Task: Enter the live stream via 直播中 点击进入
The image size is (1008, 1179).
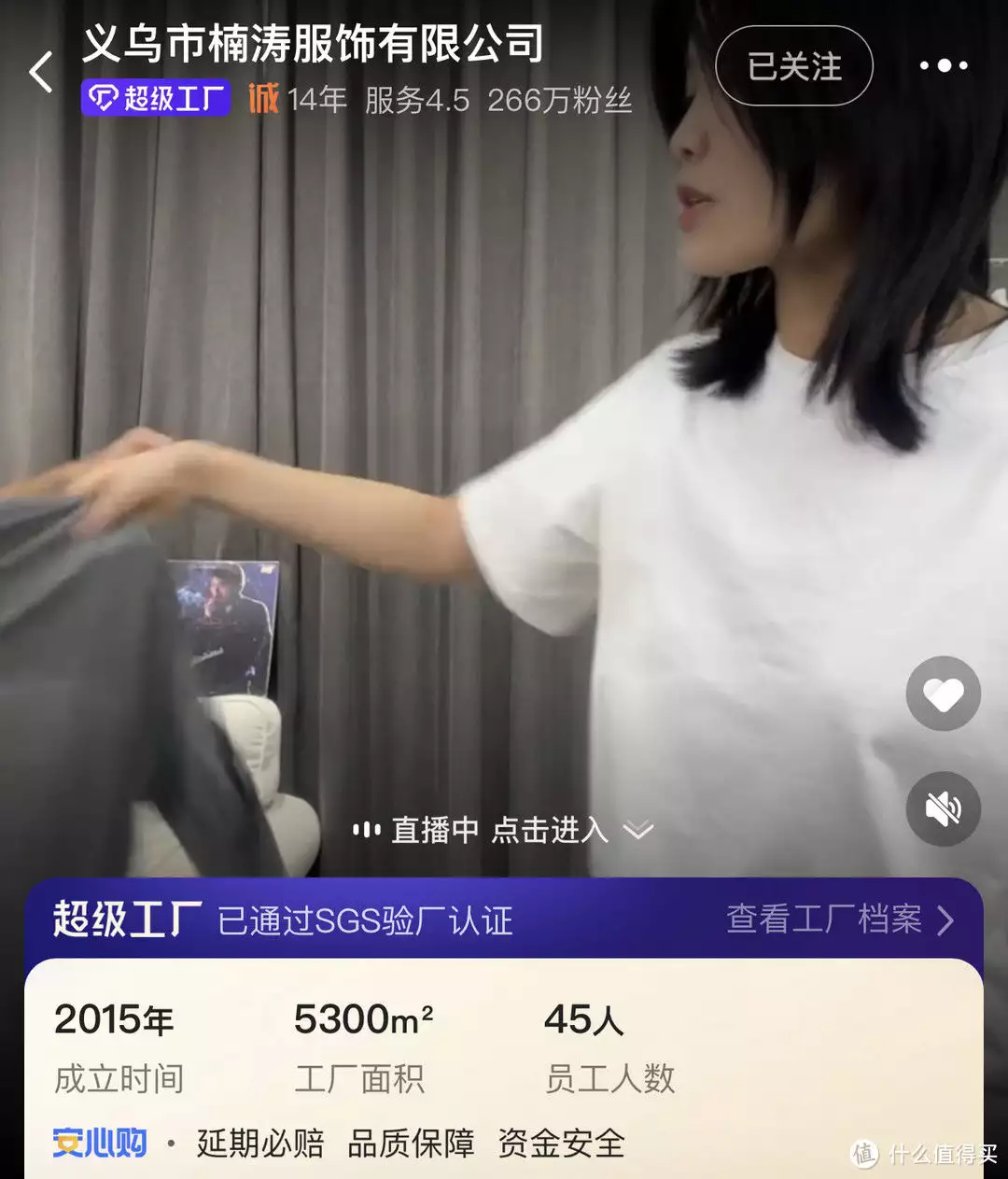Action: 502,830
